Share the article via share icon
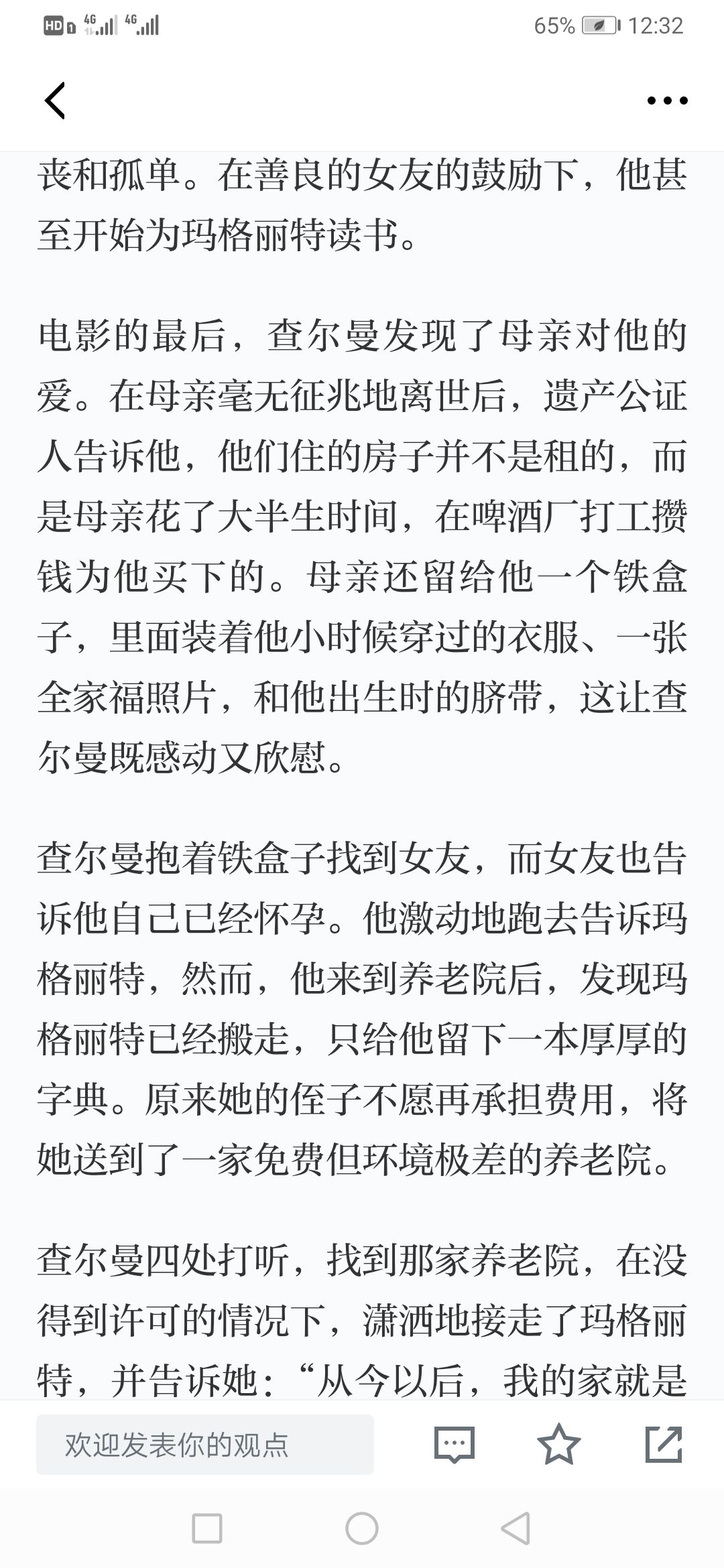The image size is (724, 1568). pos(664,1444)
